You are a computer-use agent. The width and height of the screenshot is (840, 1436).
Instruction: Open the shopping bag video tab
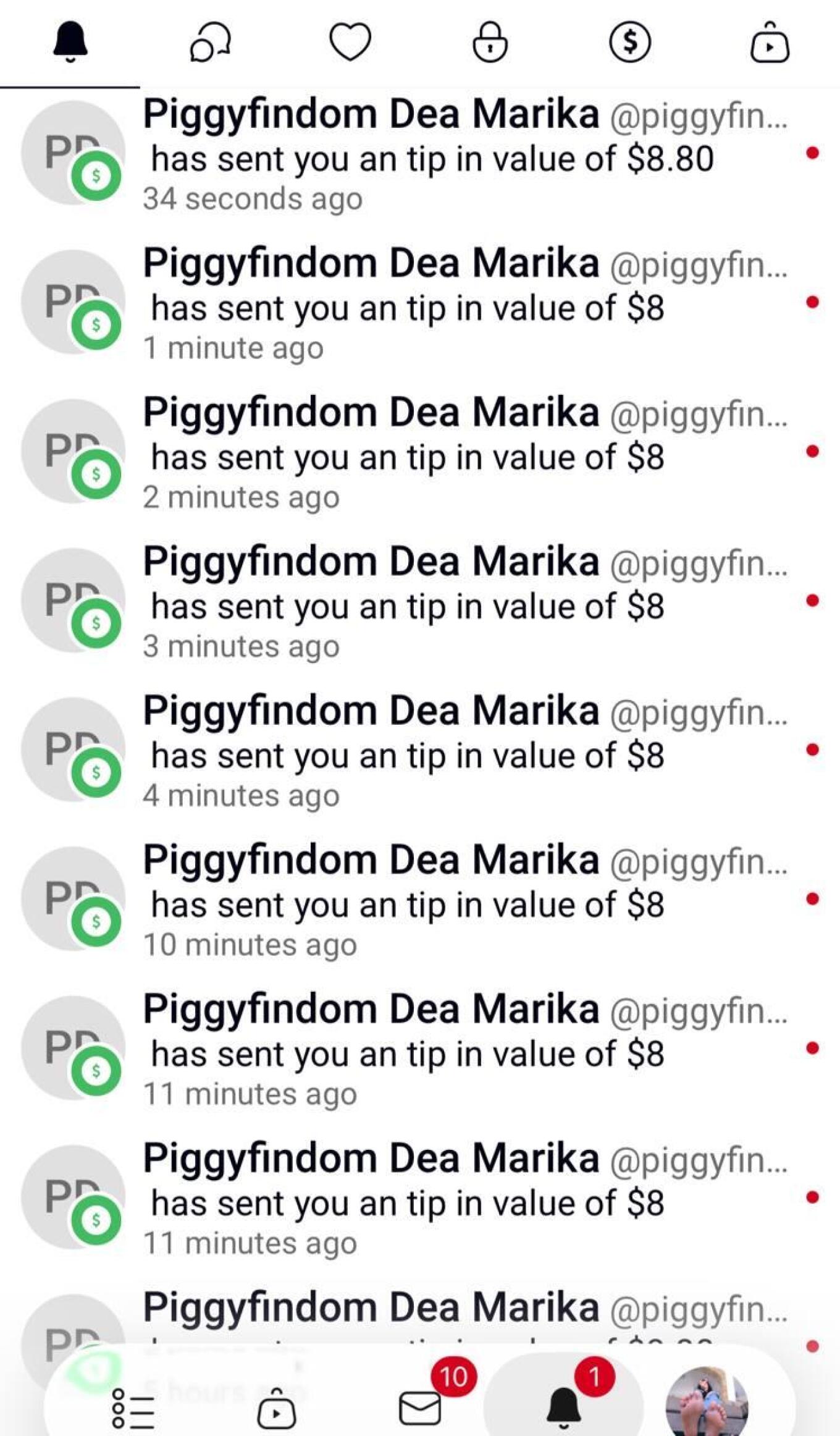770,43
